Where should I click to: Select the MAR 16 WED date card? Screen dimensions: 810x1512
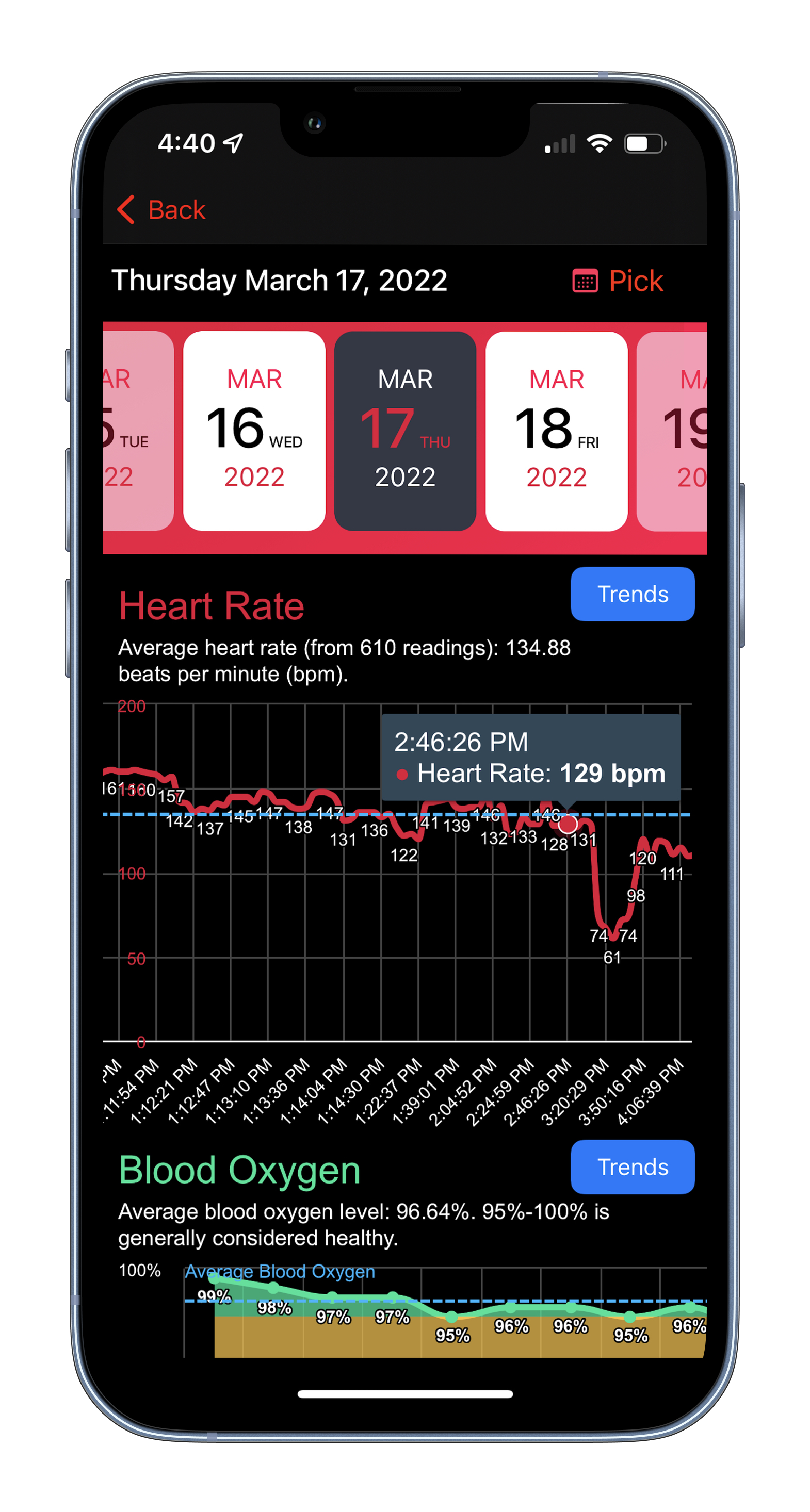[254, 431]
